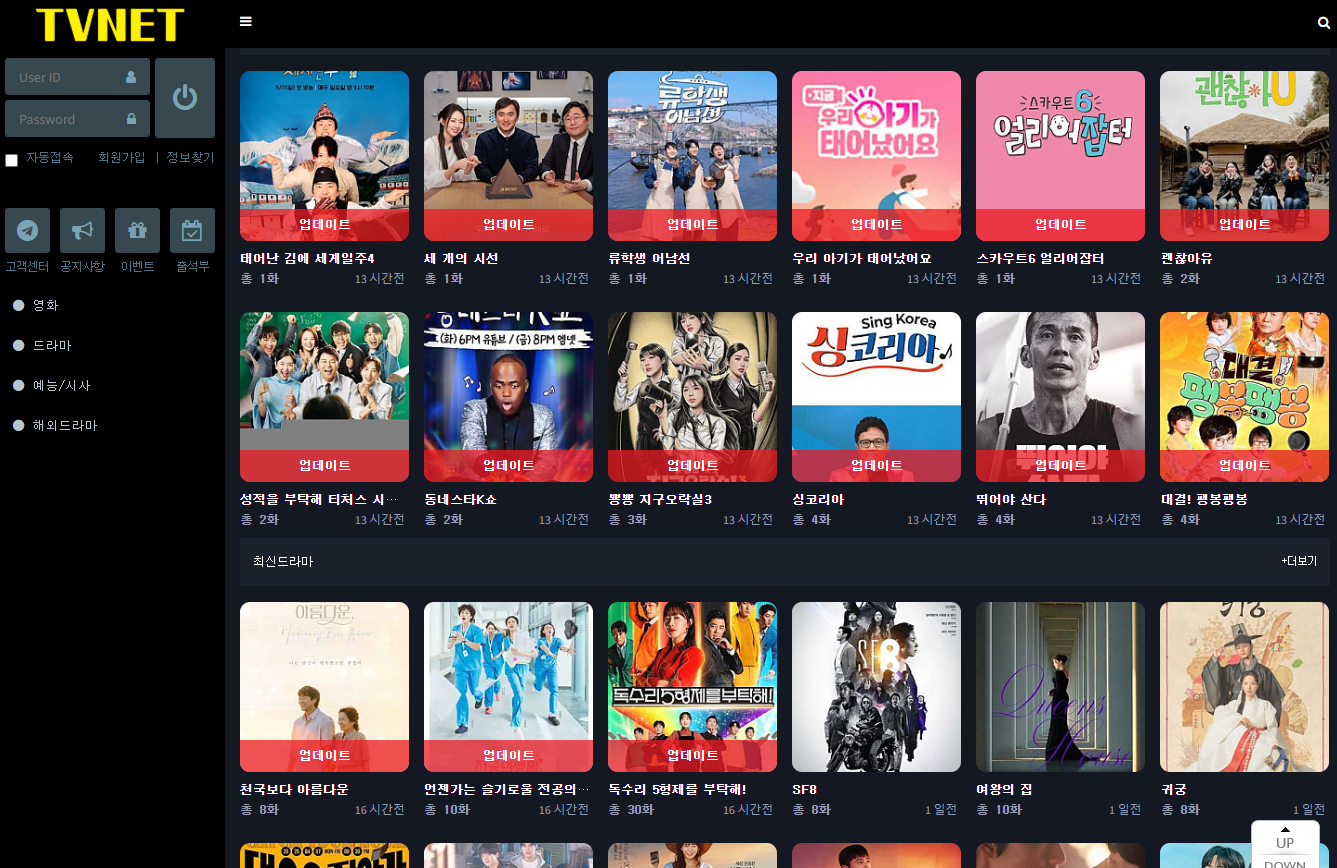
Task: Open the 출석부 calendar icon
Action: point(192,231)
